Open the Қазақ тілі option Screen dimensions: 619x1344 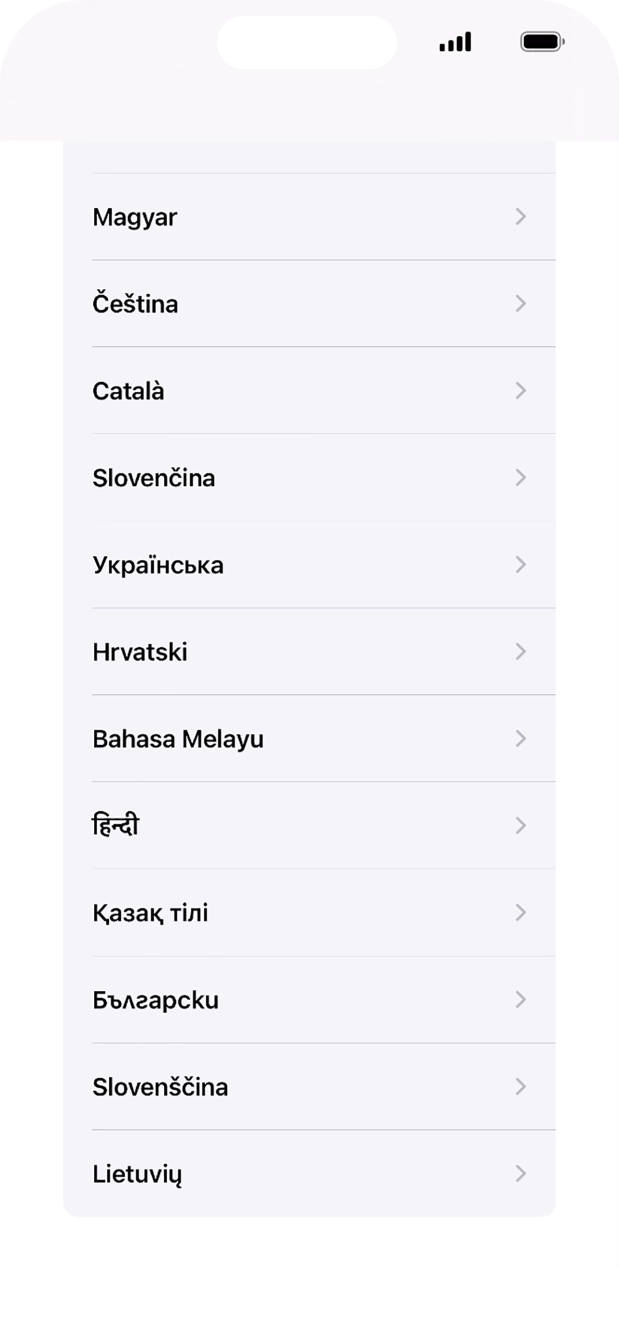click(309, 913)
